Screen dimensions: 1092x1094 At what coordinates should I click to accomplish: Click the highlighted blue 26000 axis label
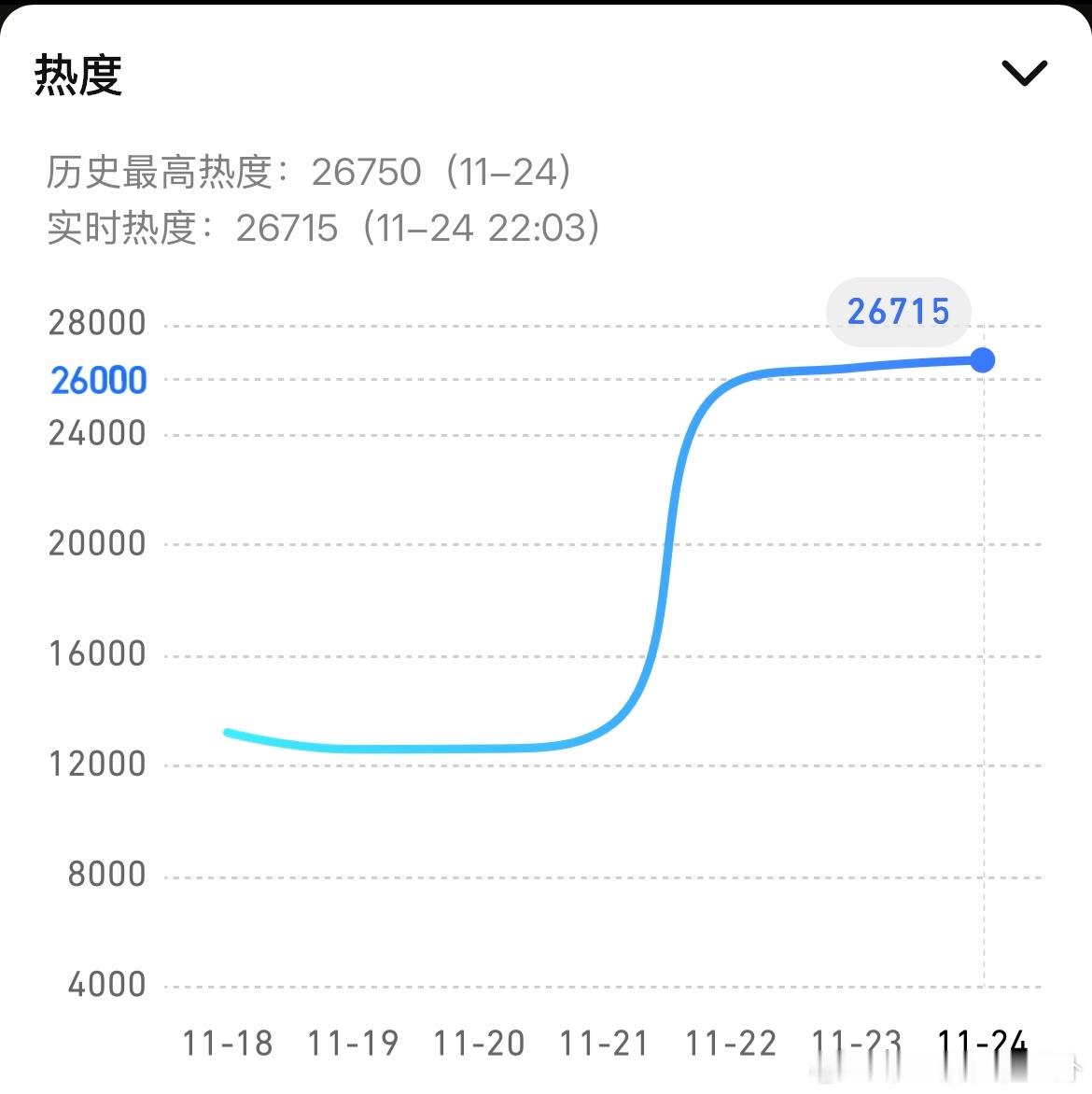click(x=98, y=379)
